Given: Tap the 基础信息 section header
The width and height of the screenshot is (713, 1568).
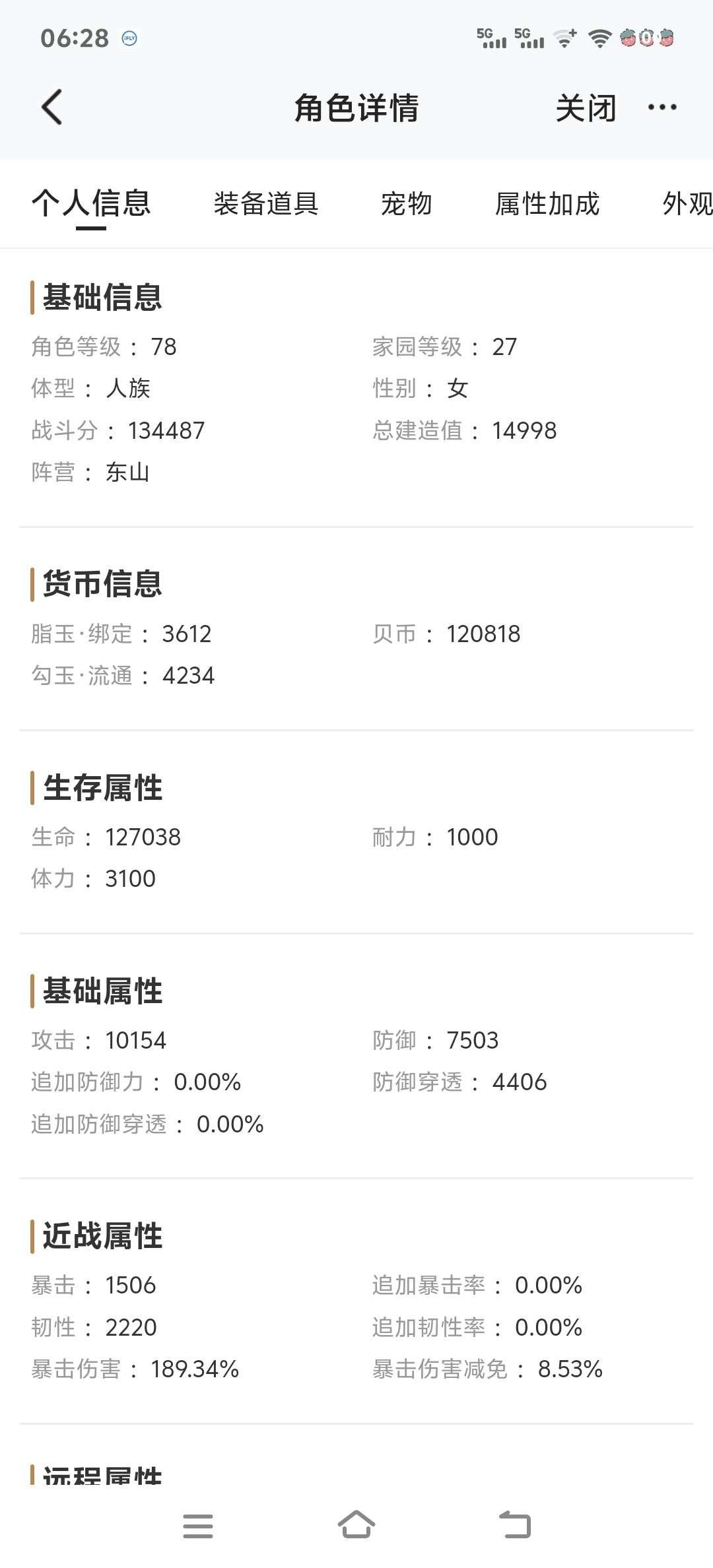Looking at the screenshot, I should [x=102, y=298].
